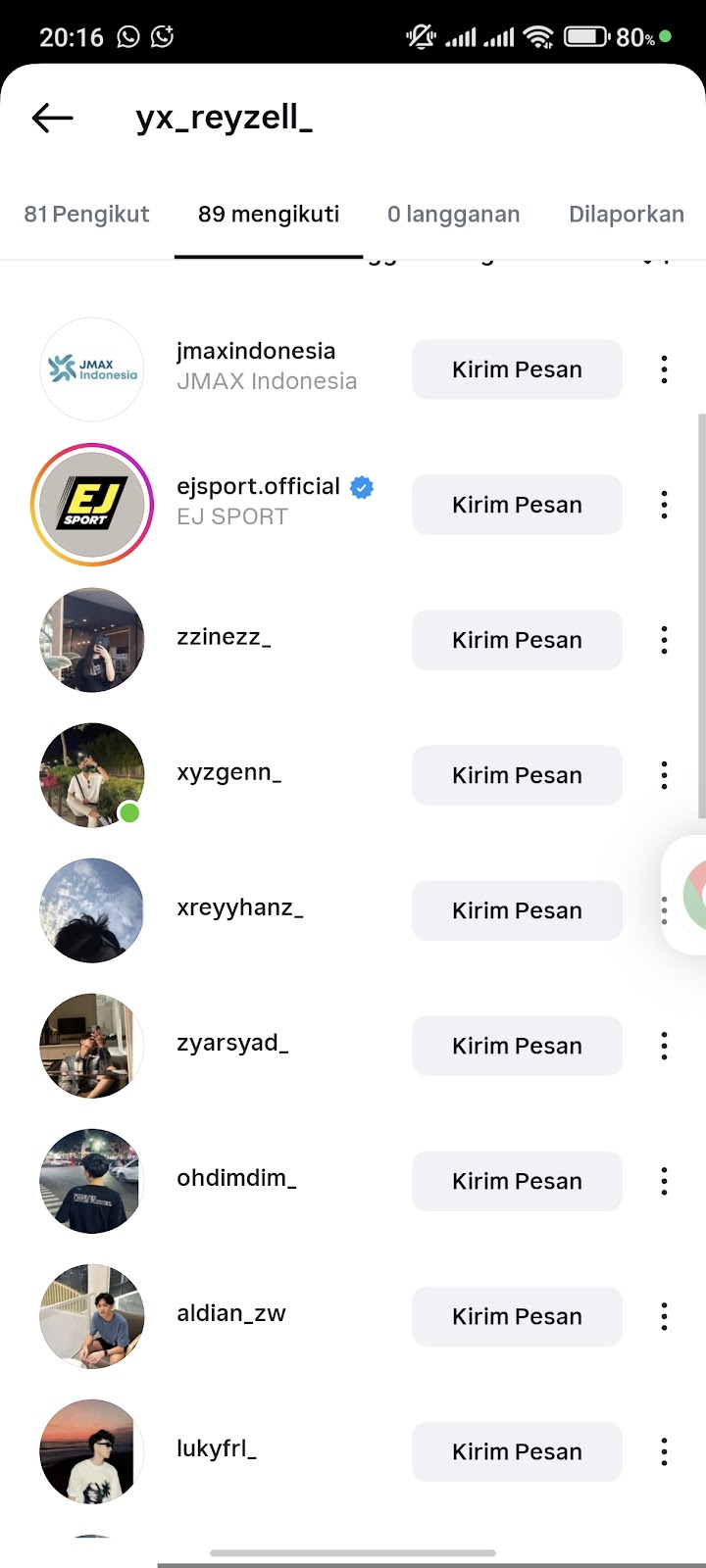706x1568 pixels.
Task: Open the lukyfrl_ profile
Action: [x=217, y=1449]
